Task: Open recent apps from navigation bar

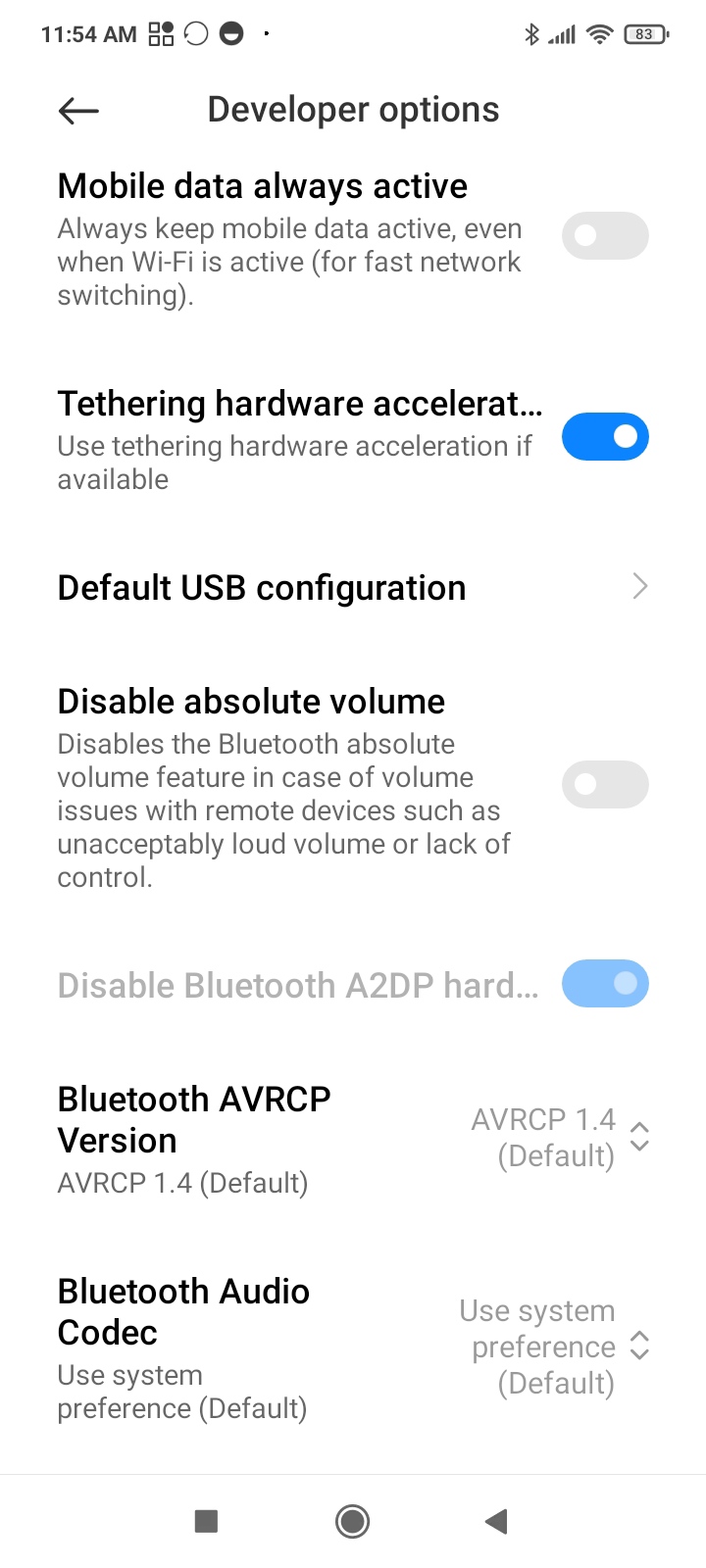Action: pyautogui.click(x=206, y=1521)
